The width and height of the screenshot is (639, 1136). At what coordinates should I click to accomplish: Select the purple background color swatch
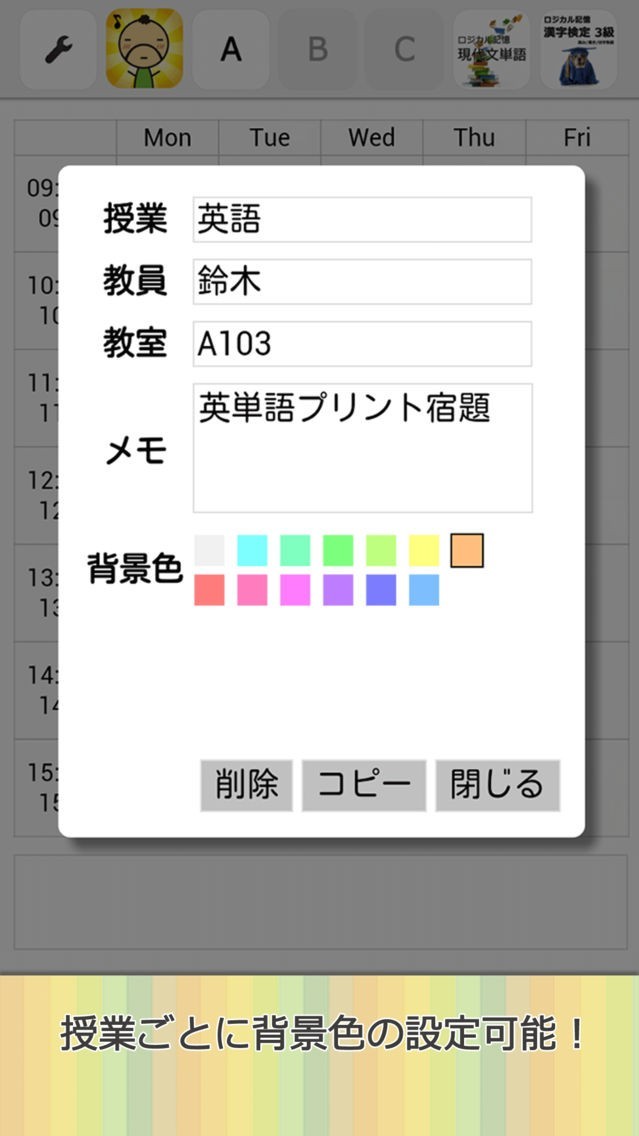pos(338,590)
